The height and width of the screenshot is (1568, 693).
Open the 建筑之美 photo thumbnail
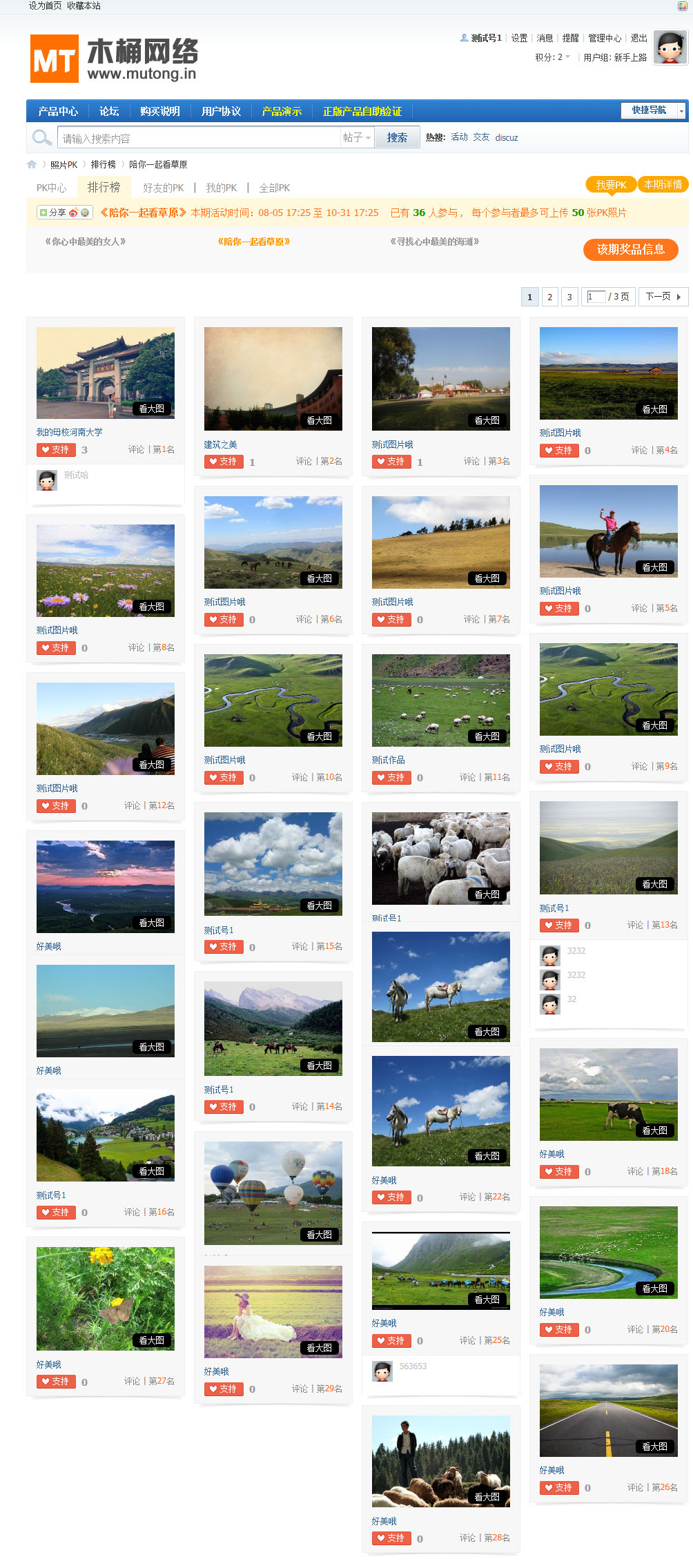[273, 378]
